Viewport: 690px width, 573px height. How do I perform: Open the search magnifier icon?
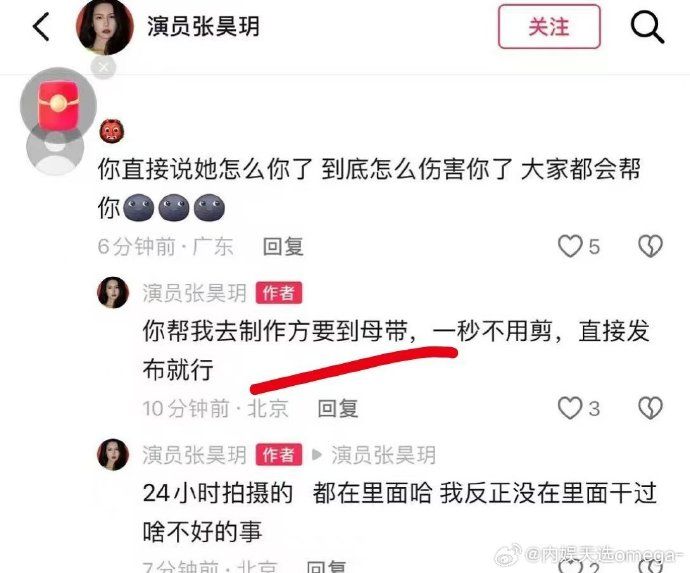tap(647, 27)
